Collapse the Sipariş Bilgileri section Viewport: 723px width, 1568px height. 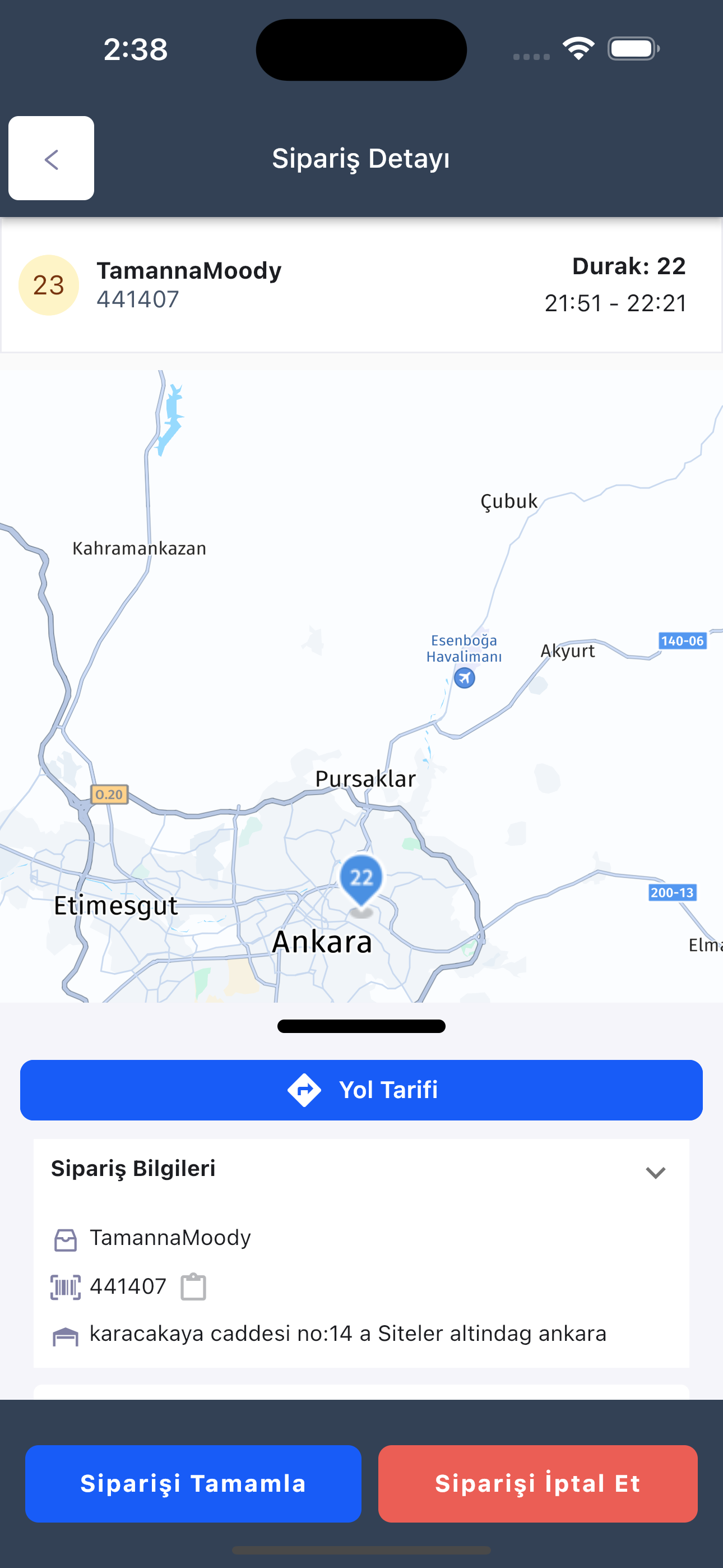[x=655, y=1172]
